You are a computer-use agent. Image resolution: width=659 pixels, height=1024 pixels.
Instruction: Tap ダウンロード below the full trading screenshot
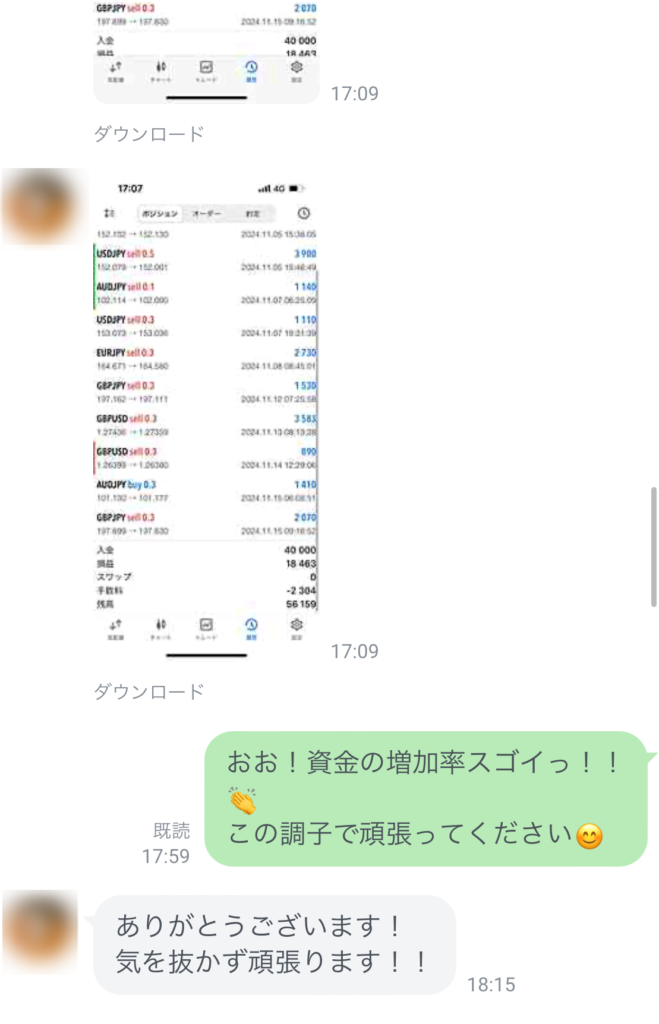pyautogui.click(x=149, y=691)
